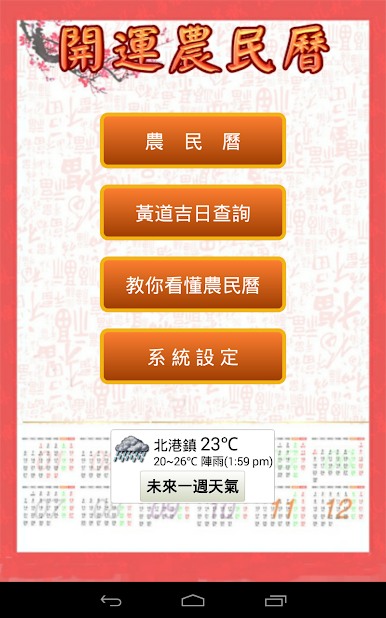This screenshot has width=386, height=618.
Task: Open the recent apps button
Action: point(275,600)
